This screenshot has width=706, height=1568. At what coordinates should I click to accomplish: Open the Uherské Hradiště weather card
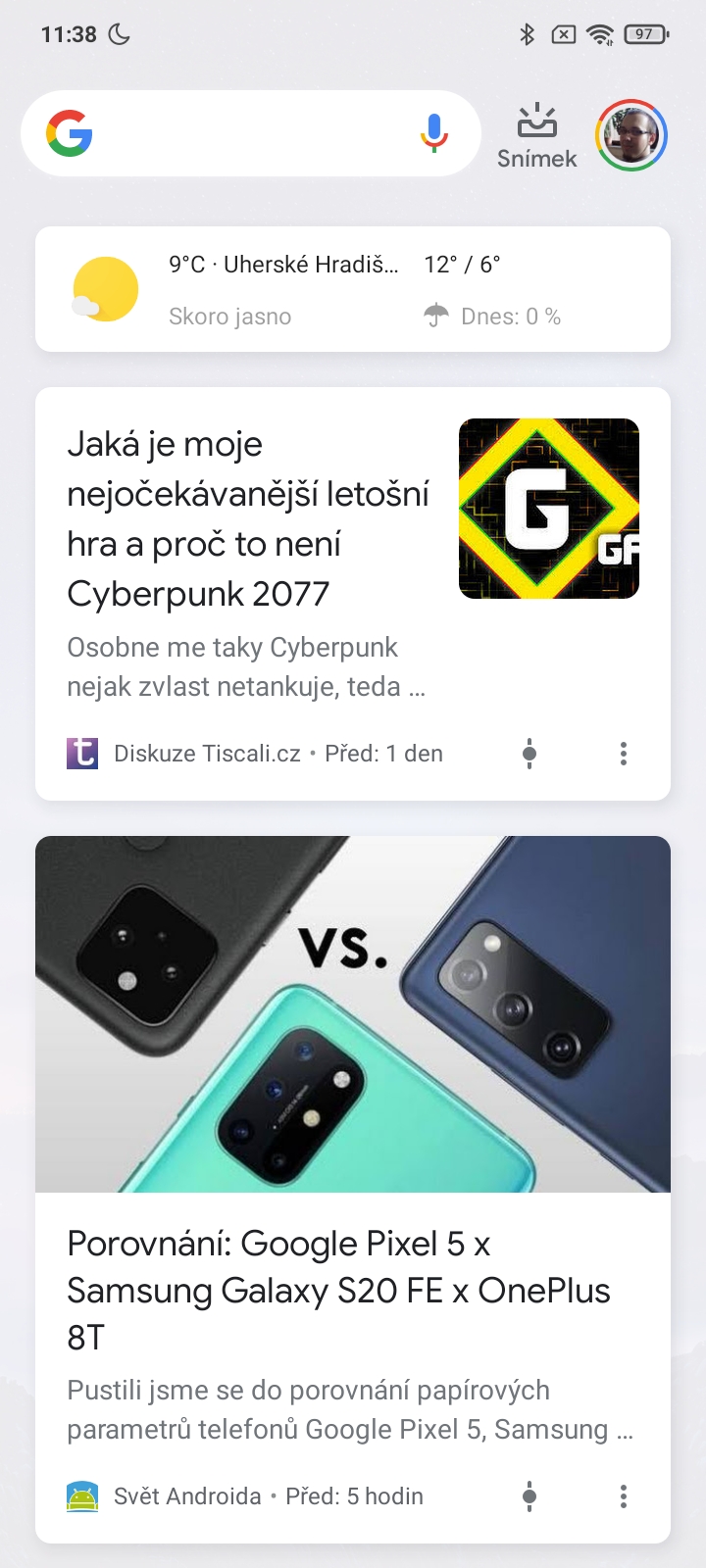click(353, 289)
